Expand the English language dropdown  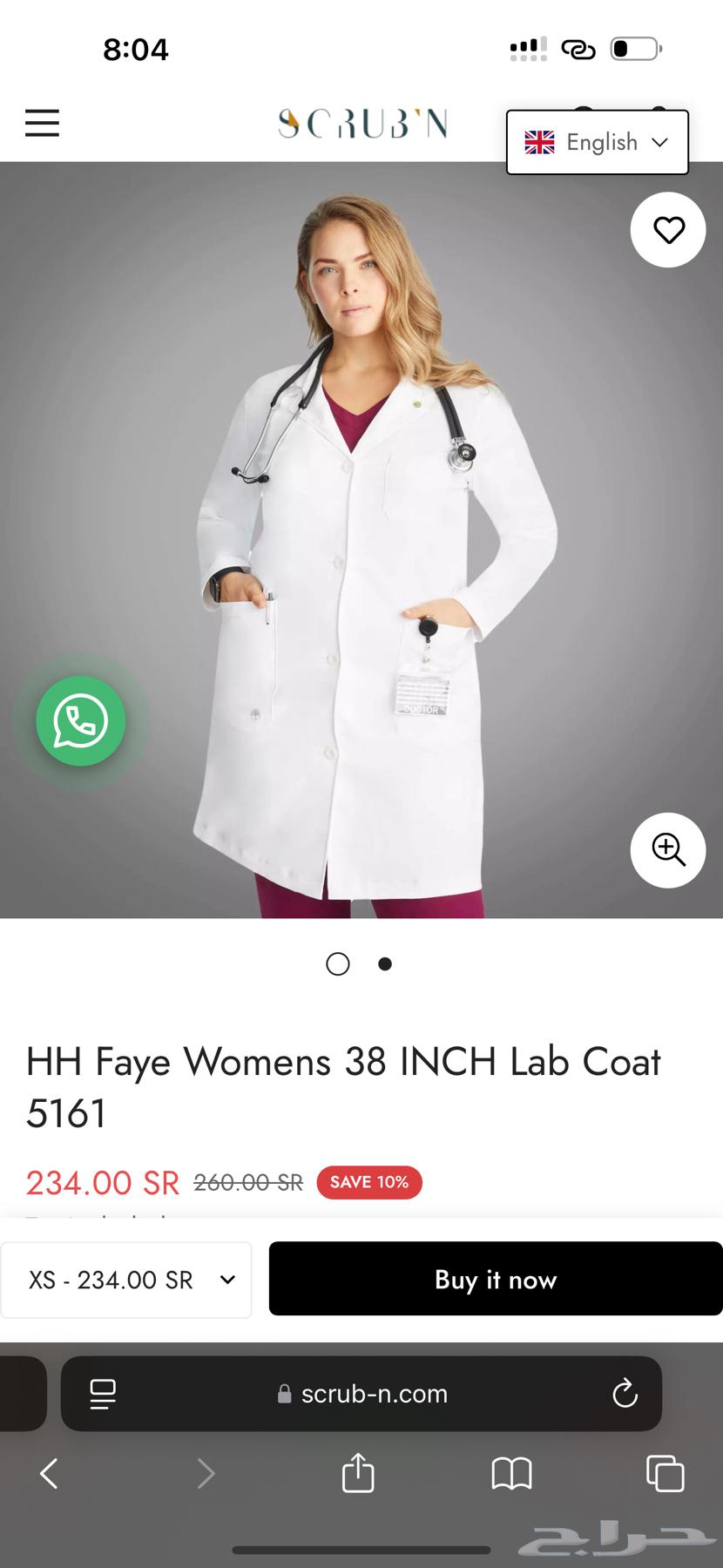click(x=598, y=142)
